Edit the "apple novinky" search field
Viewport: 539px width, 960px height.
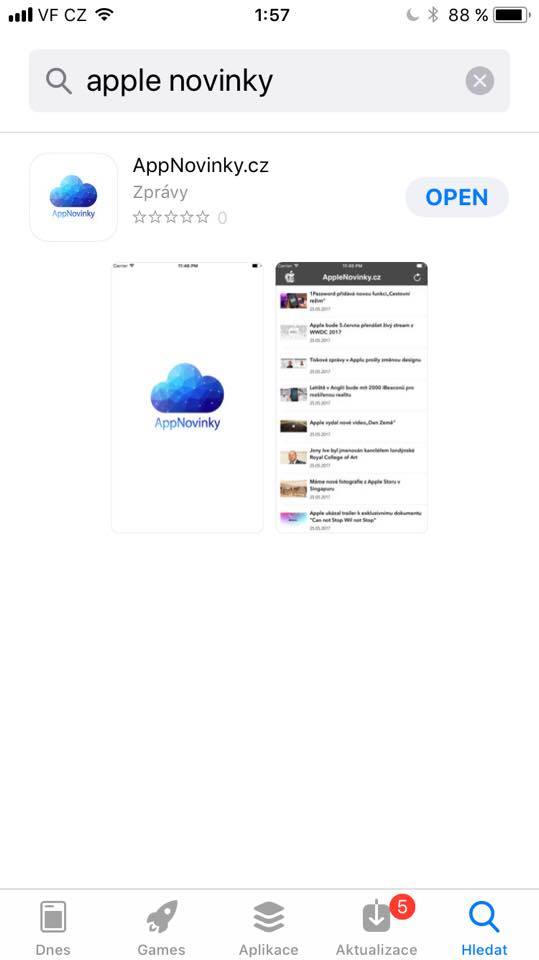point(269,81)
